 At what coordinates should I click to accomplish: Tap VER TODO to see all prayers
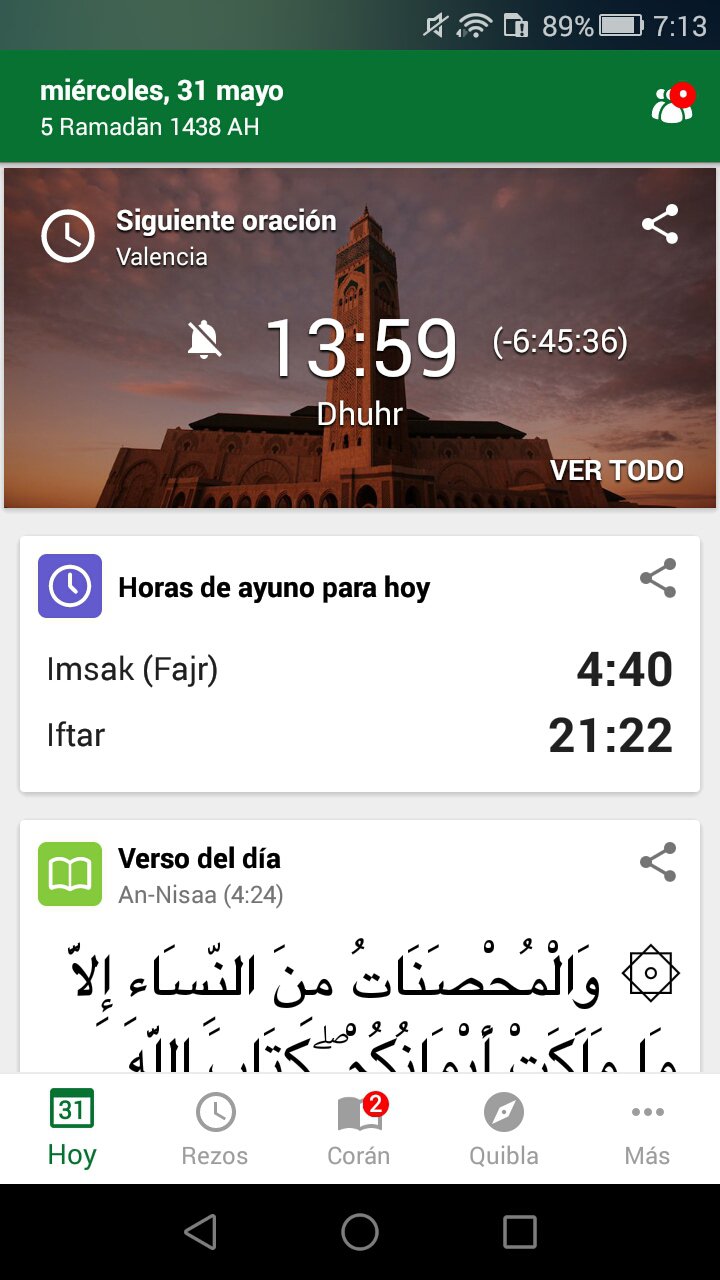coord(617,470)
